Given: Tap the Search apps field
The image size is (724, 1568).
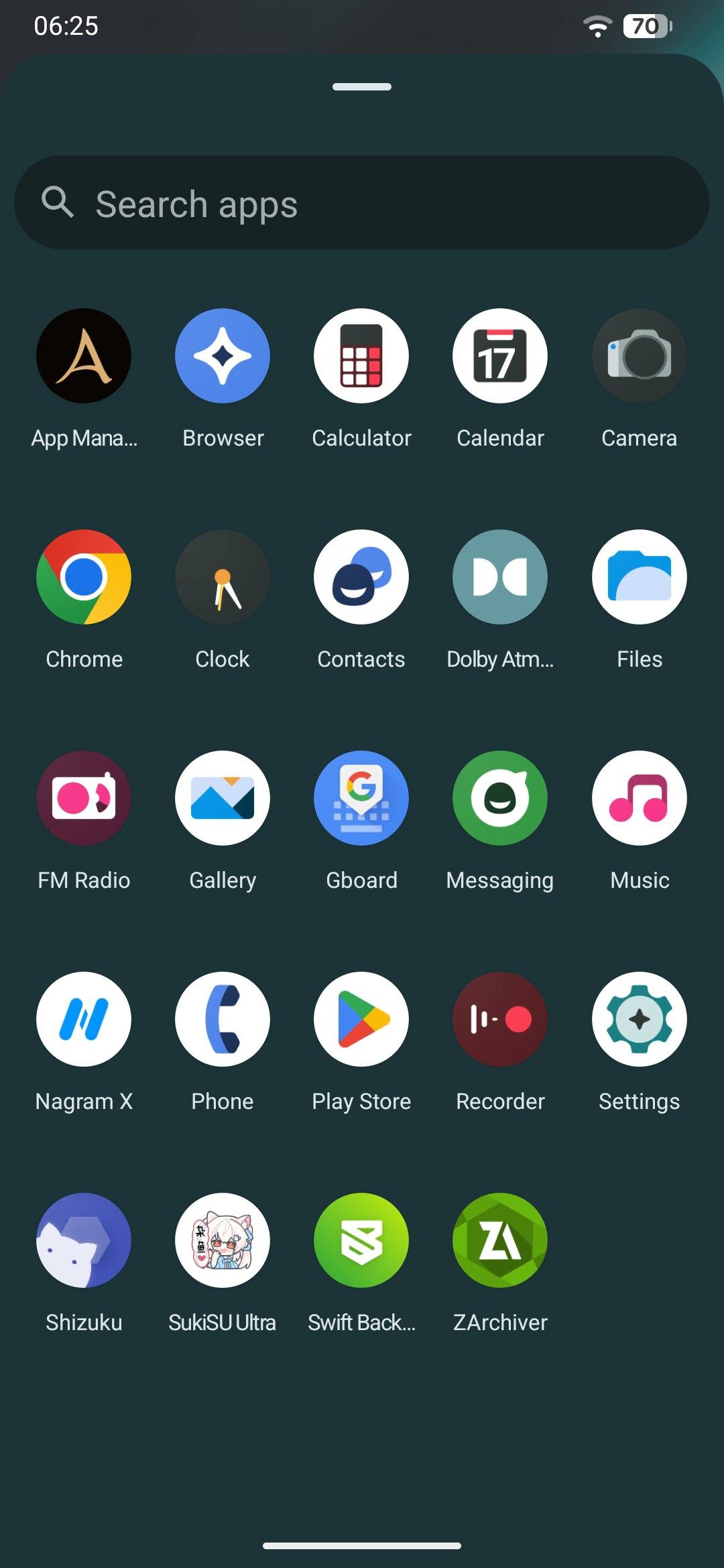Looking at the screenshot, I should (x=362, y=203).
